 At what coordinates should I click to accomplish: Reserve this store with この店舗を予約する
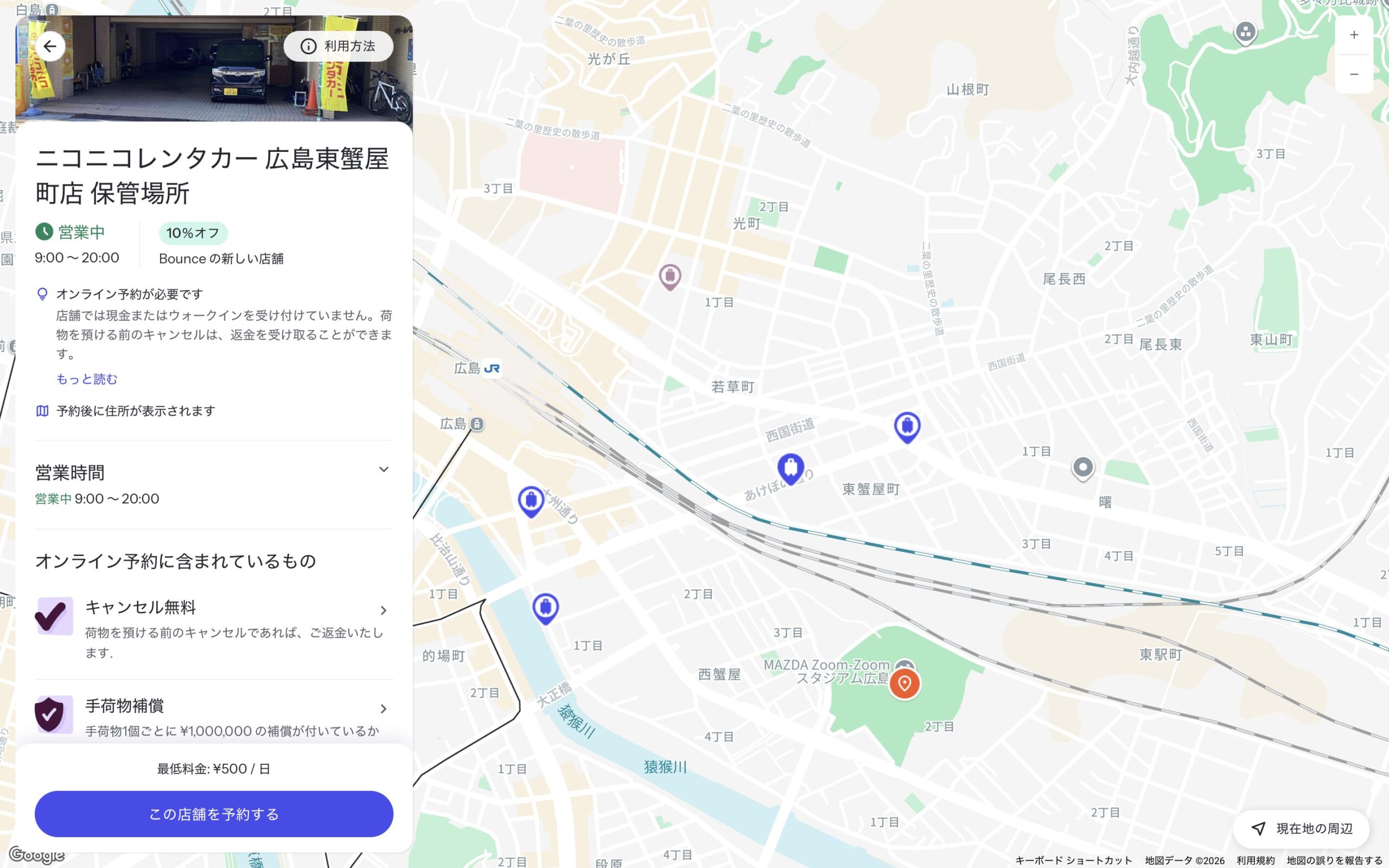click(214, 814)
